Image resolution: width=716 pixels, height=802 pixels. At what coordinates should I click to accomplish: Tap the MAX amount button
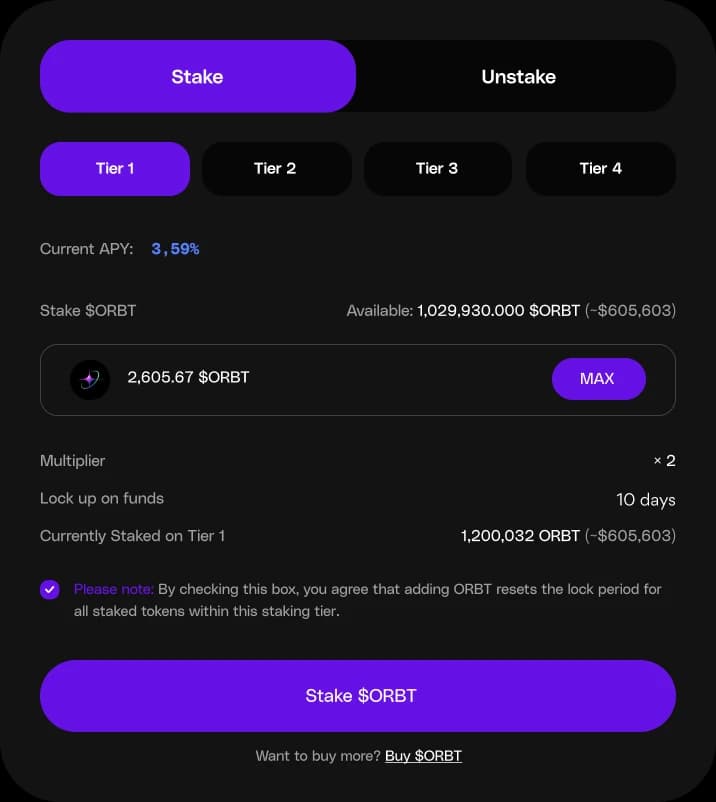pos(598,379)
